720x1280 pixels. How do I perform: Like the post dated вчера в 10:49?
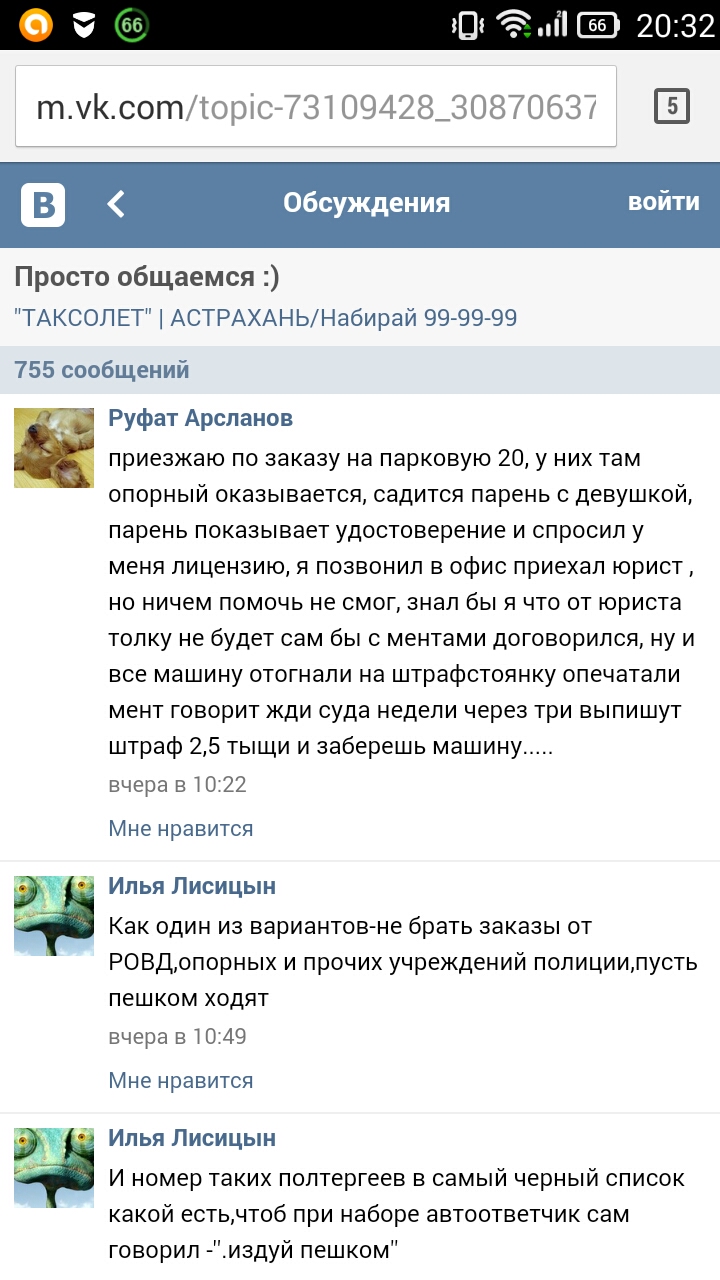[x=181, y=1080]
